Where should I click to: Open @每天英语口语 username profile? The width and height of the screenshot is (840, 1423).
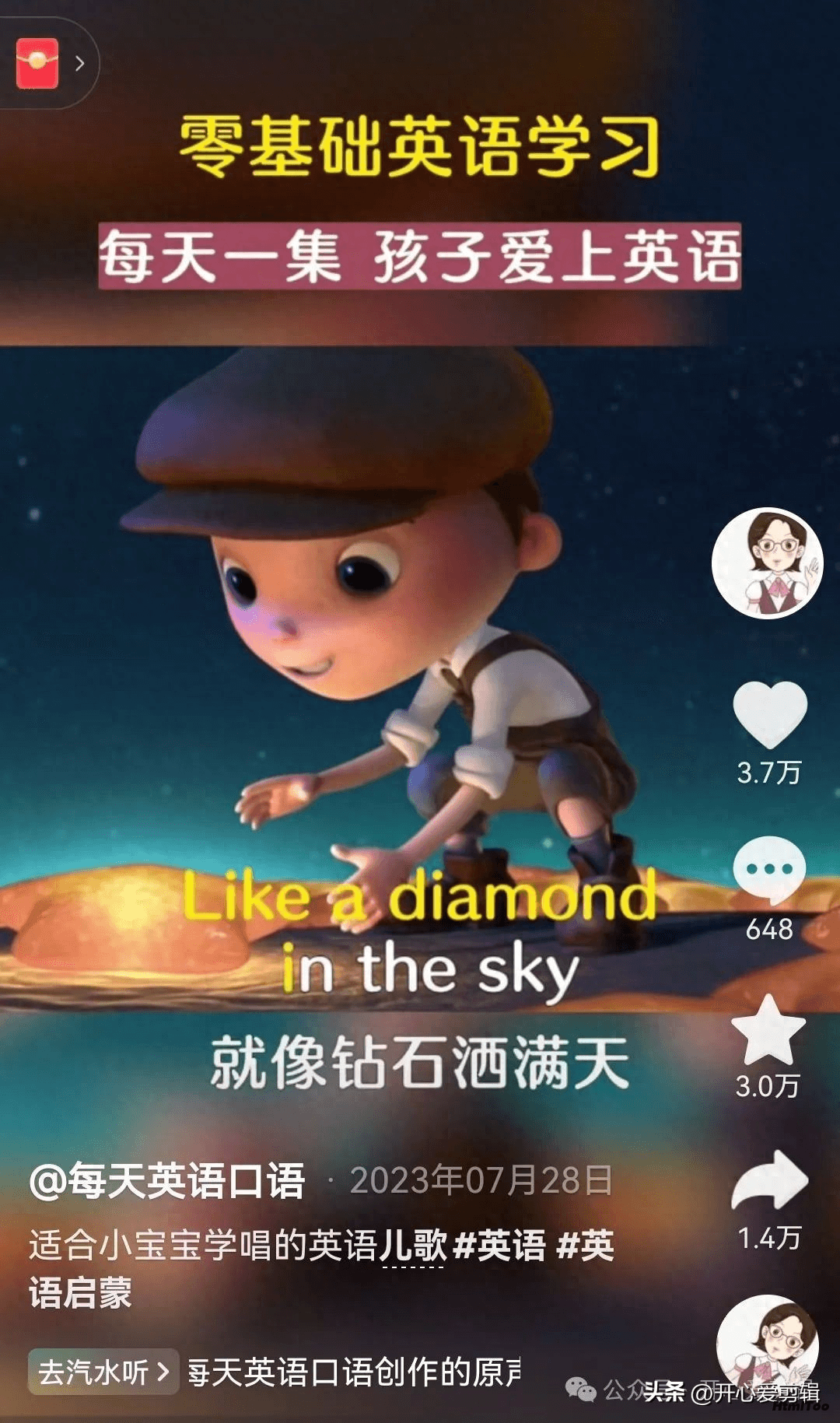[167, 1181]
